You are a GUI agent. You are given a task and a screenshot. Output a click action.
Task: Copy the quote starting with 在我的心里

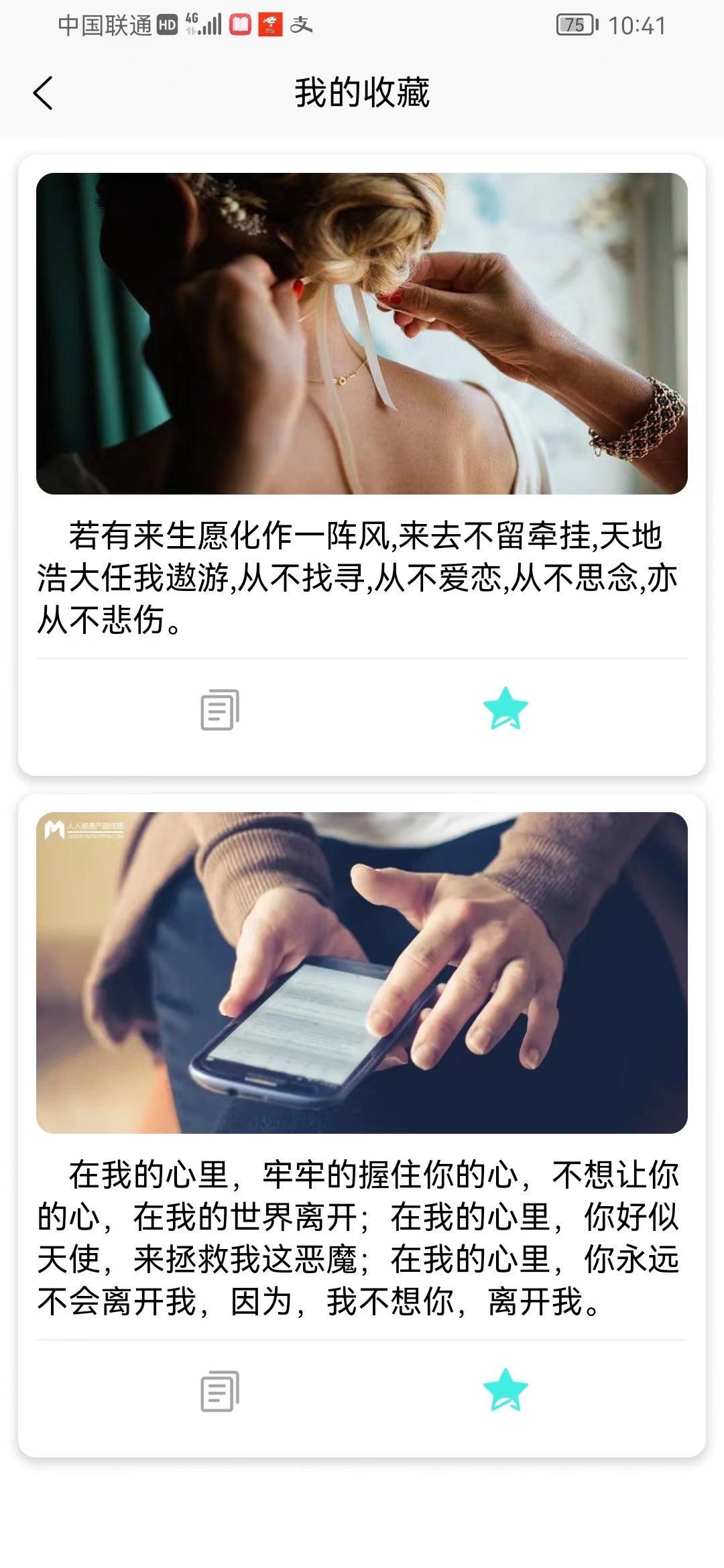click(x=220, y=1391)
